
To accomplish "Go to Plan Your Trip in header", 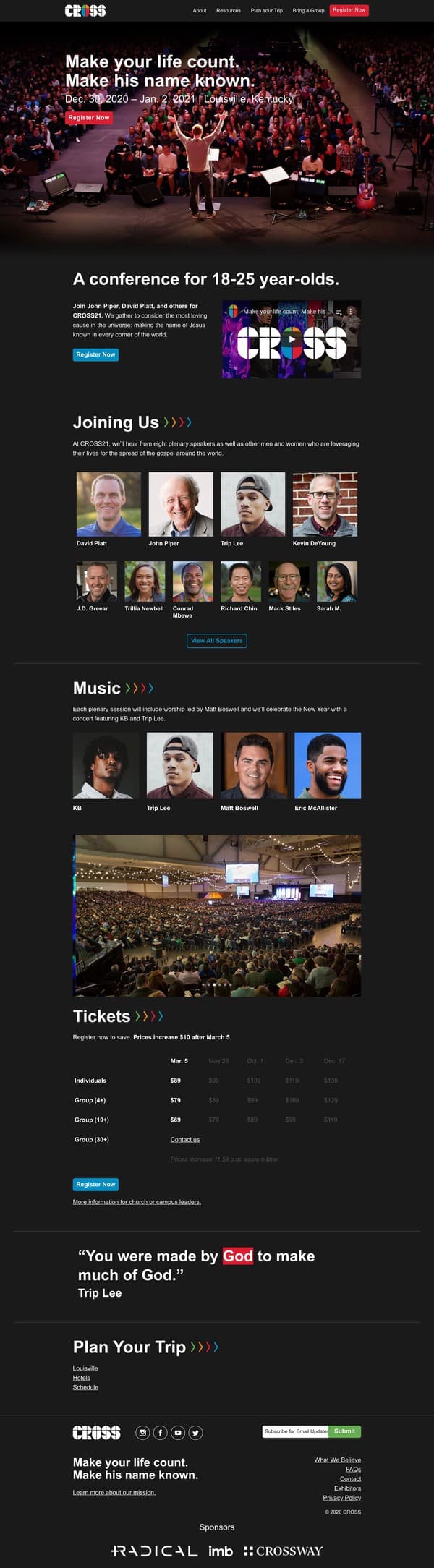I will (x=266, y=10).
